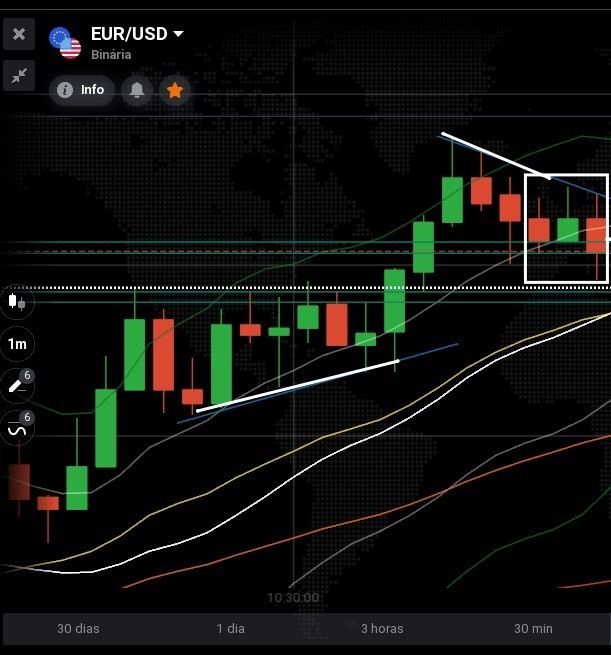Toggle the favorite star for EUR/USD
This screenshot has width=611, height=655.
coord(175,90)
